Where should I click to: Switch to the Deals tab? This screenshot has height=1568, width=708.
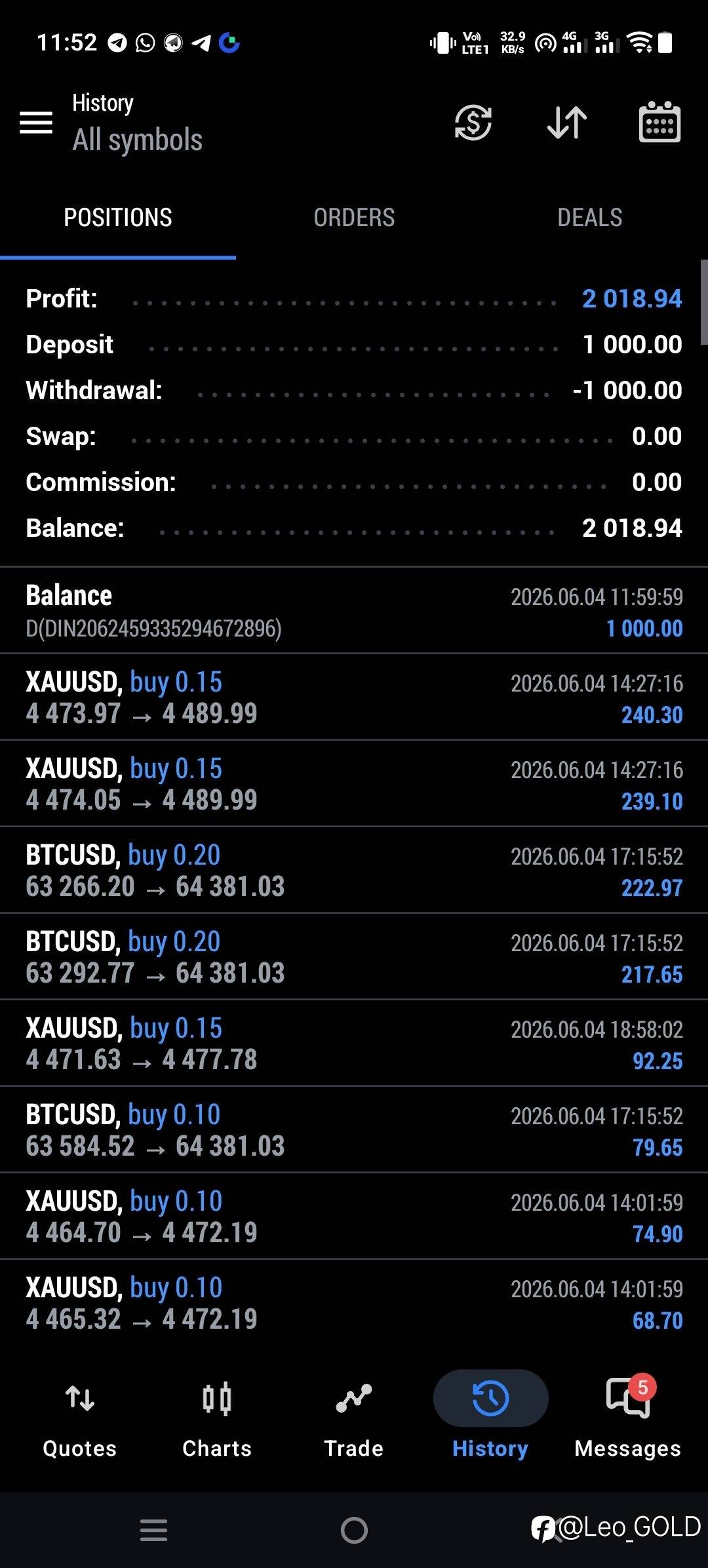coord(590,218)
